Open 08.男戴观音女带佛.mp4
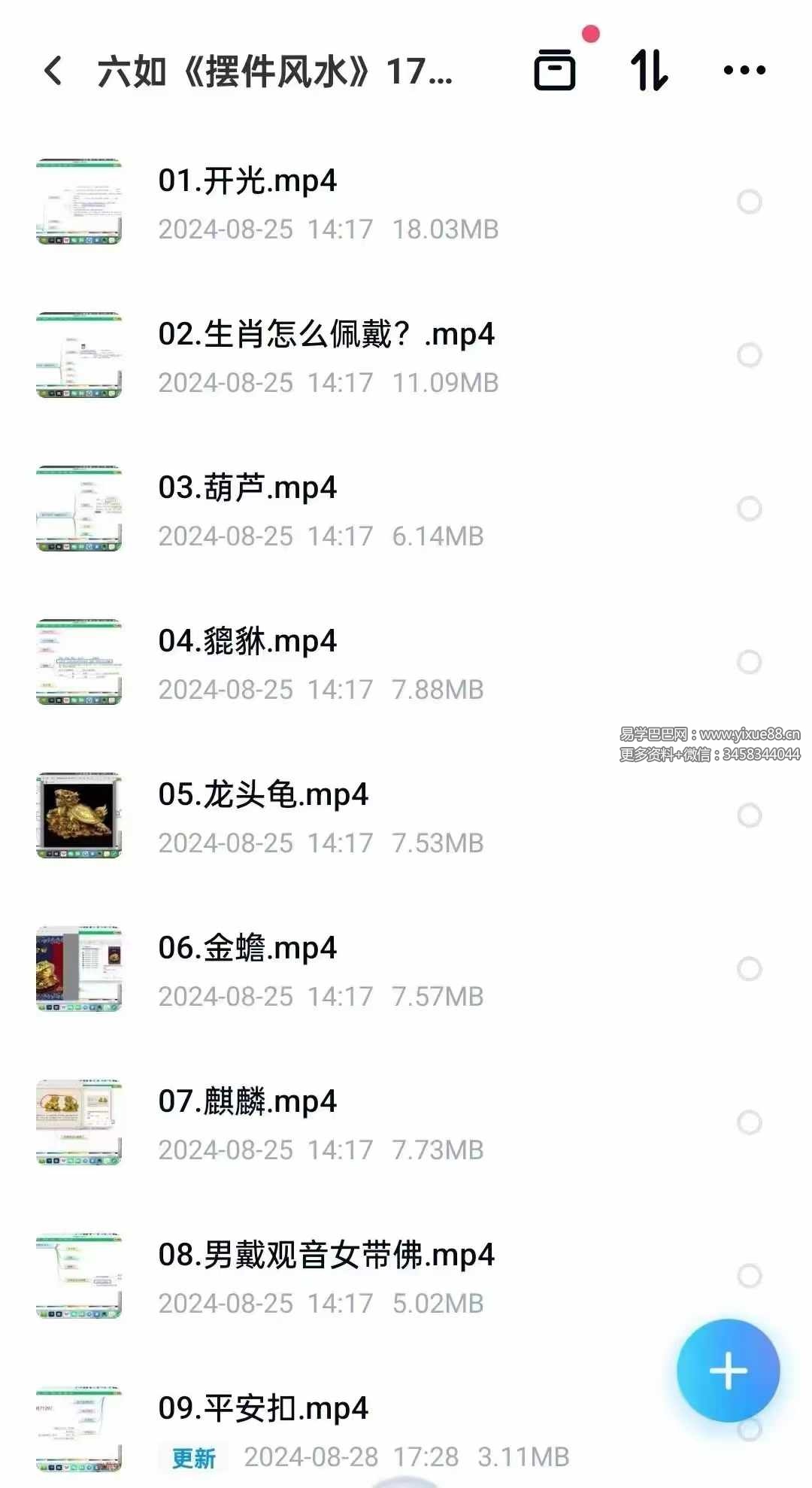 [326, 1256]
